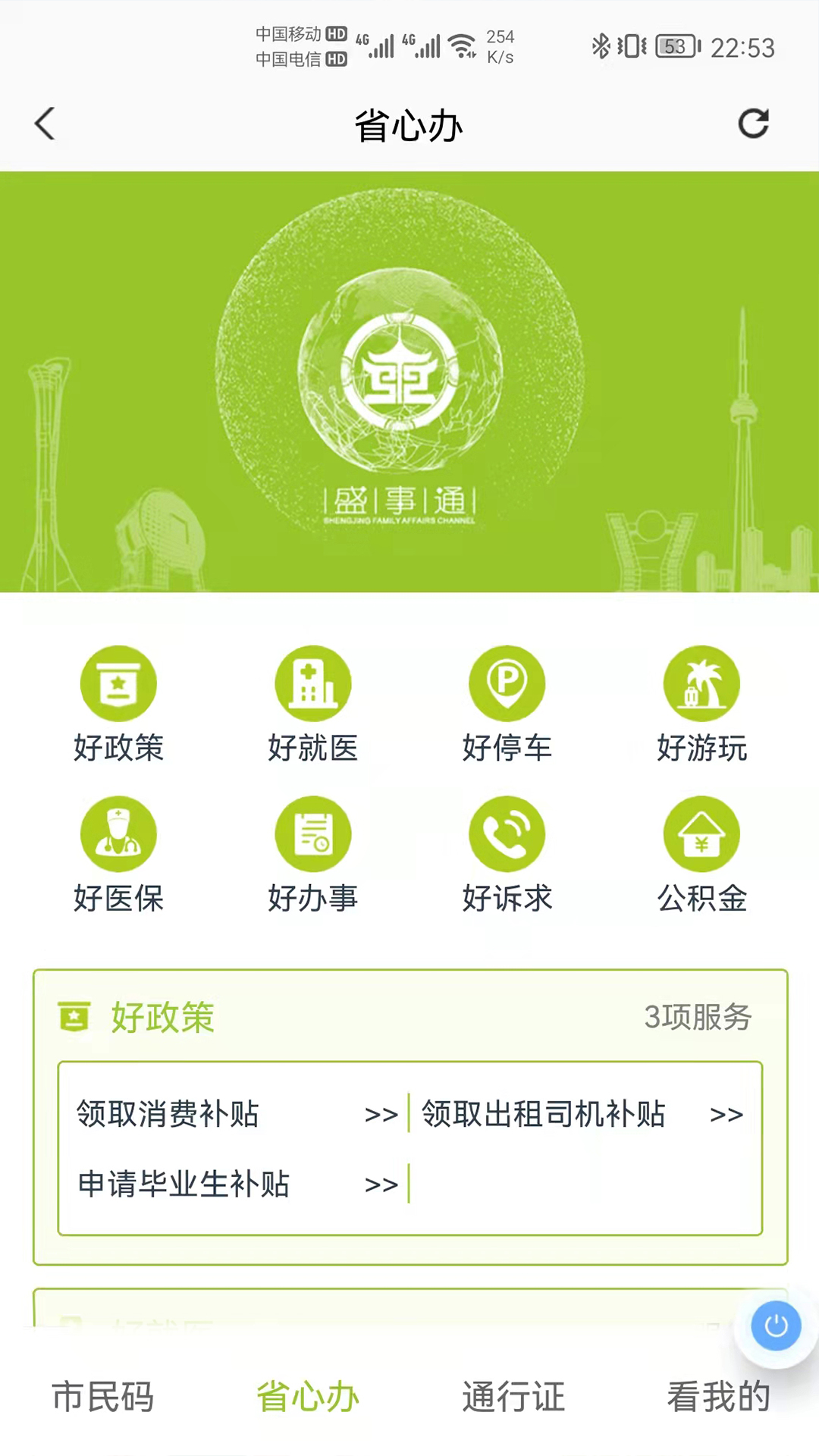Open the 好游玩 travel icon
The image size is (819, 1456).
[702, 682]
